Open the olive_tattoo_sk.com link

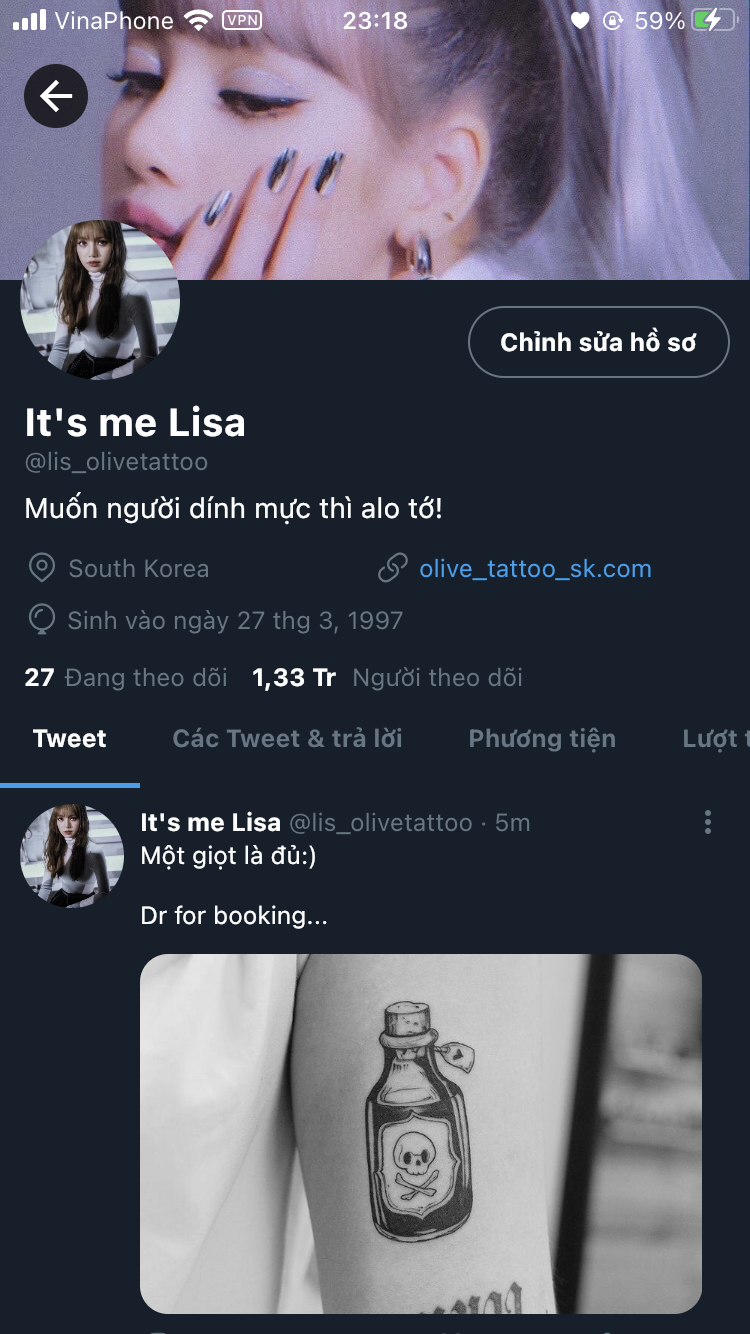[x=535, y=569]
